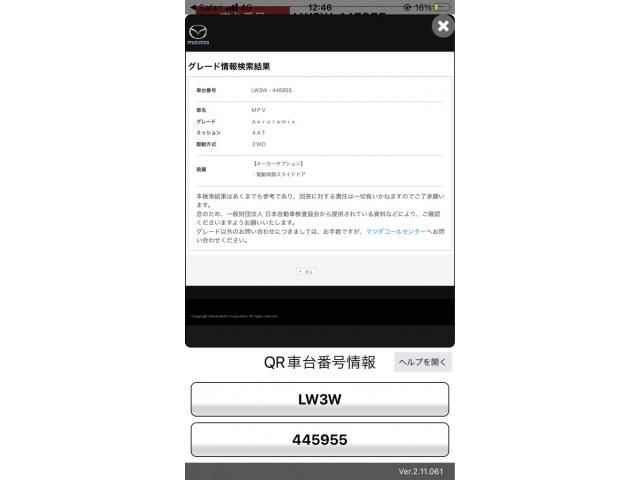
Task: Select the 445955 chassis number button
Action: [320, 439]
